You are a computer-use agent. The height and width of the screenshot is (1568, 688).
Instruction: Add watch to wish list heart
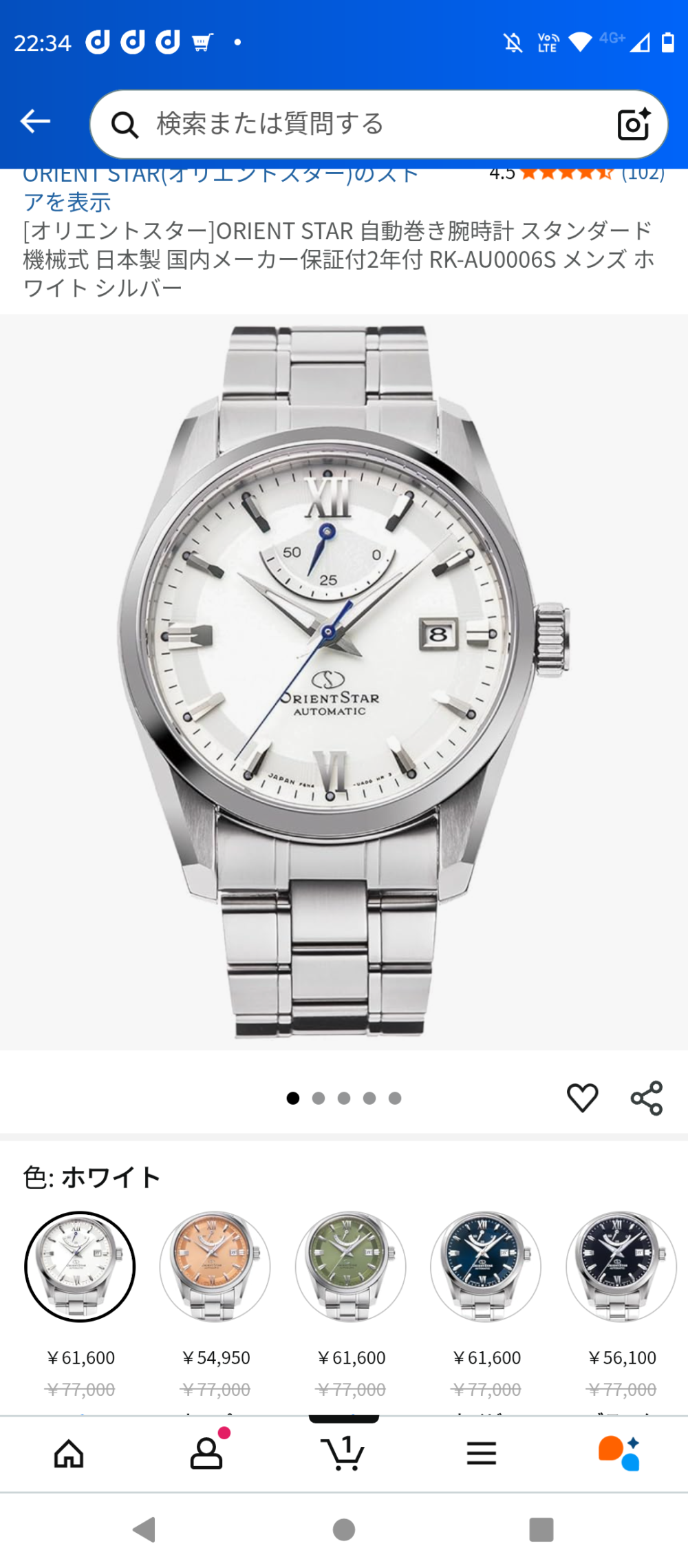coord(582,1098)
